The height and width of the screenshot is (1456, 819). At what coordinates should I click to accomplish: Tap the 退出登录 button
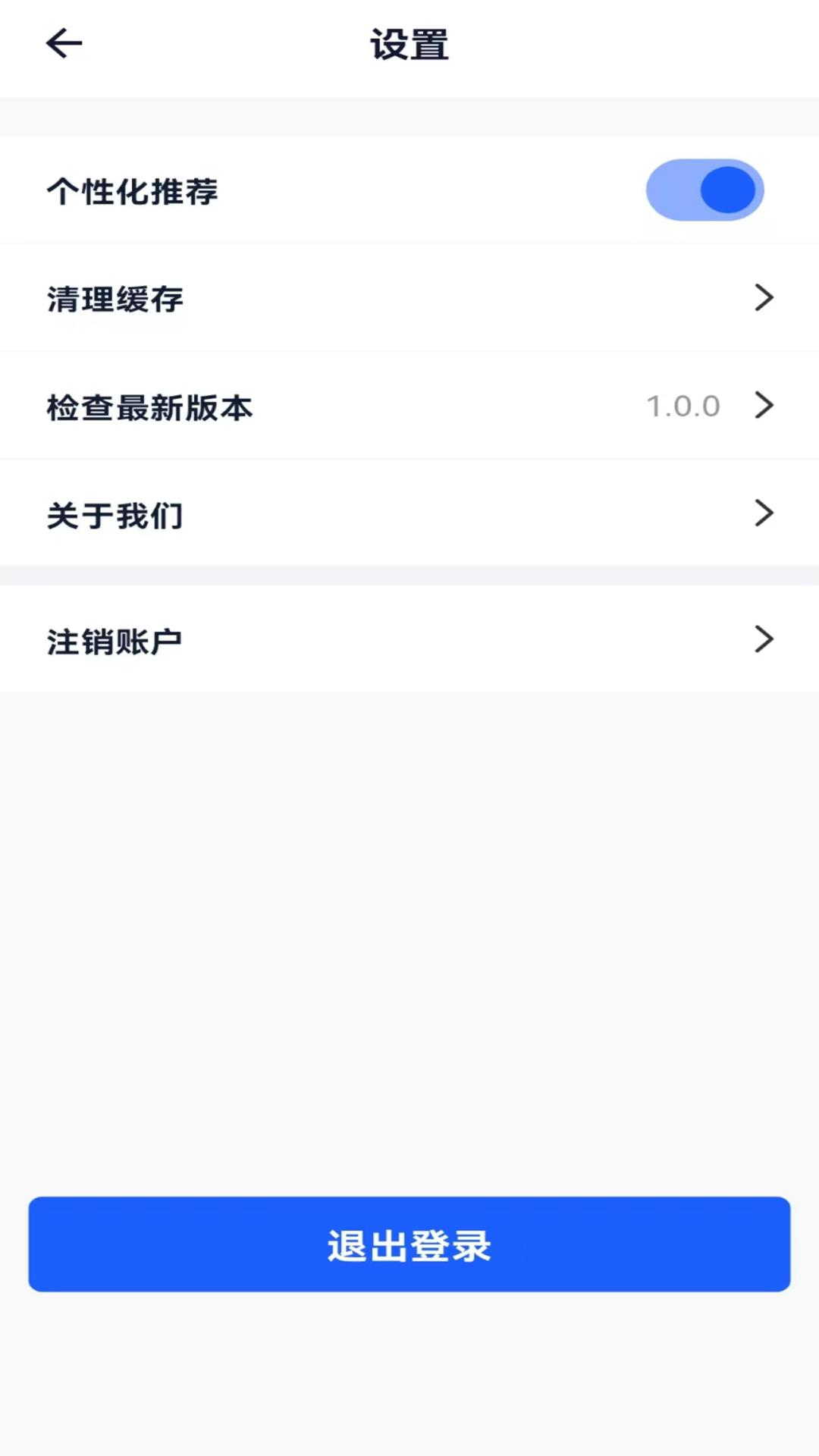409,1244
